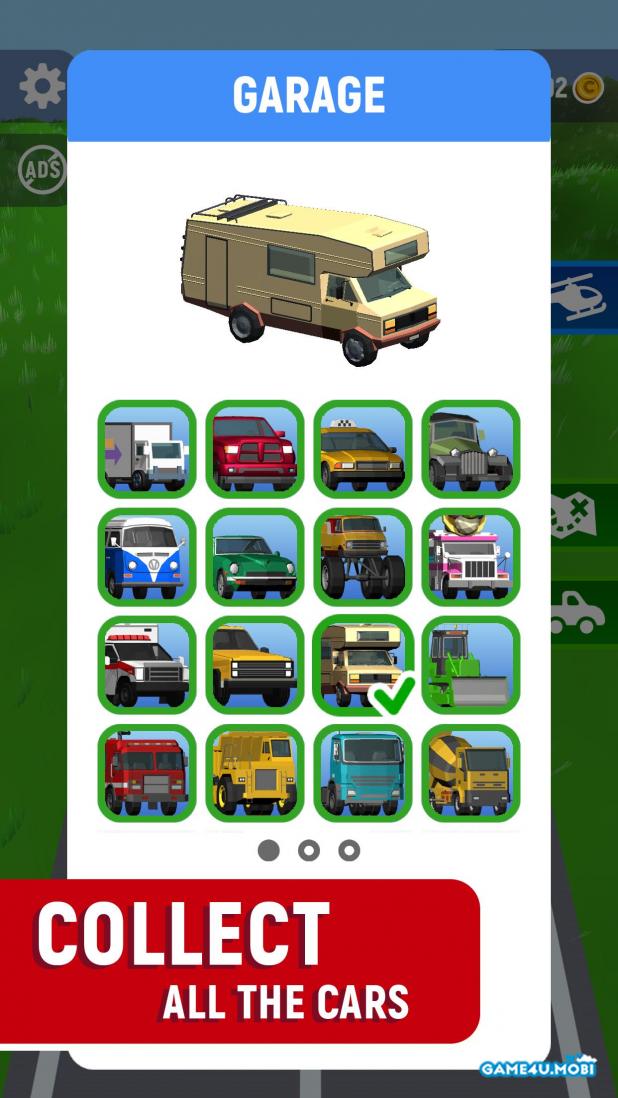618x1098 pixels.
Task: Choose the pink semi truck
Action: click(x=471, y=557)
